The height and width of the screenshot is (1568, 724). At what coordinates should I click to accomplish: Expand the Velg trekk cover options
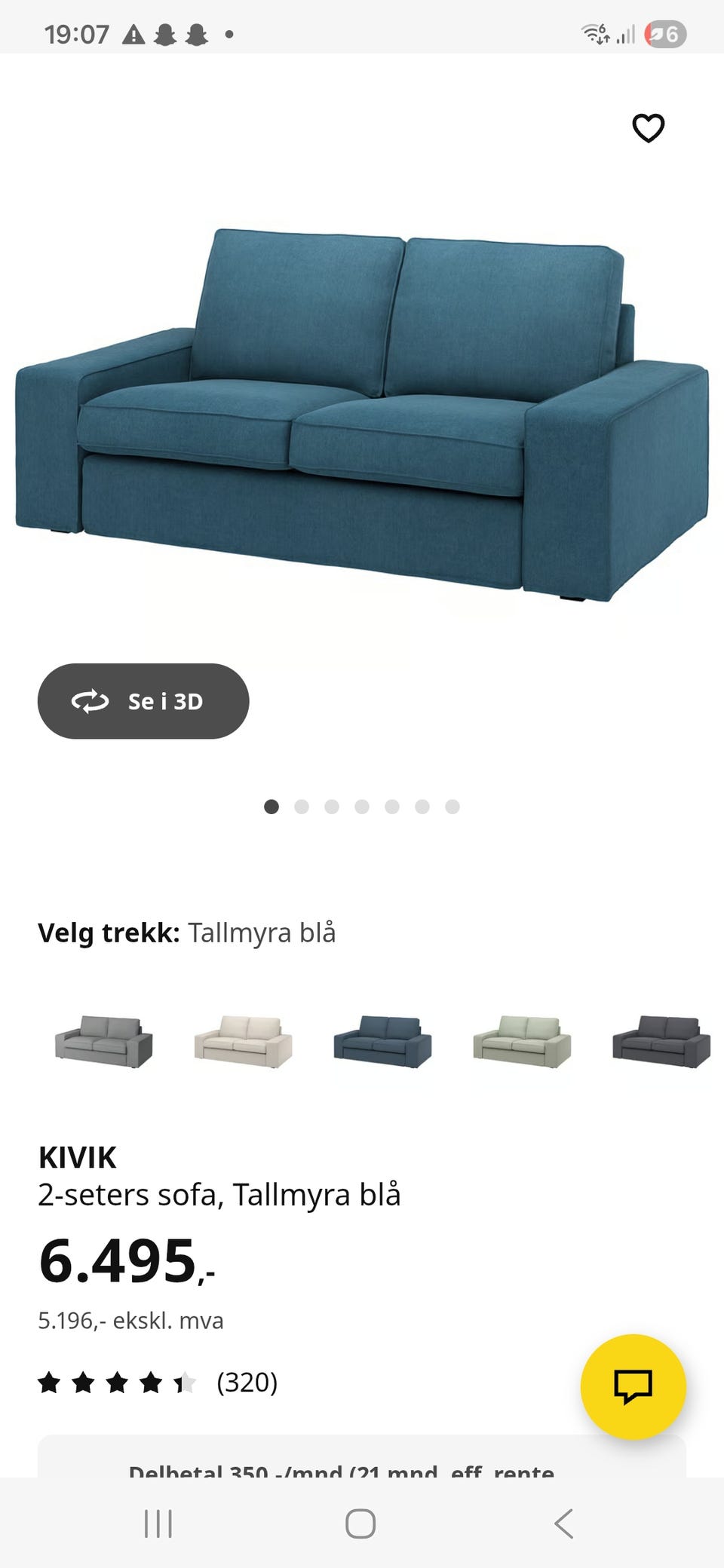[189, 932]
